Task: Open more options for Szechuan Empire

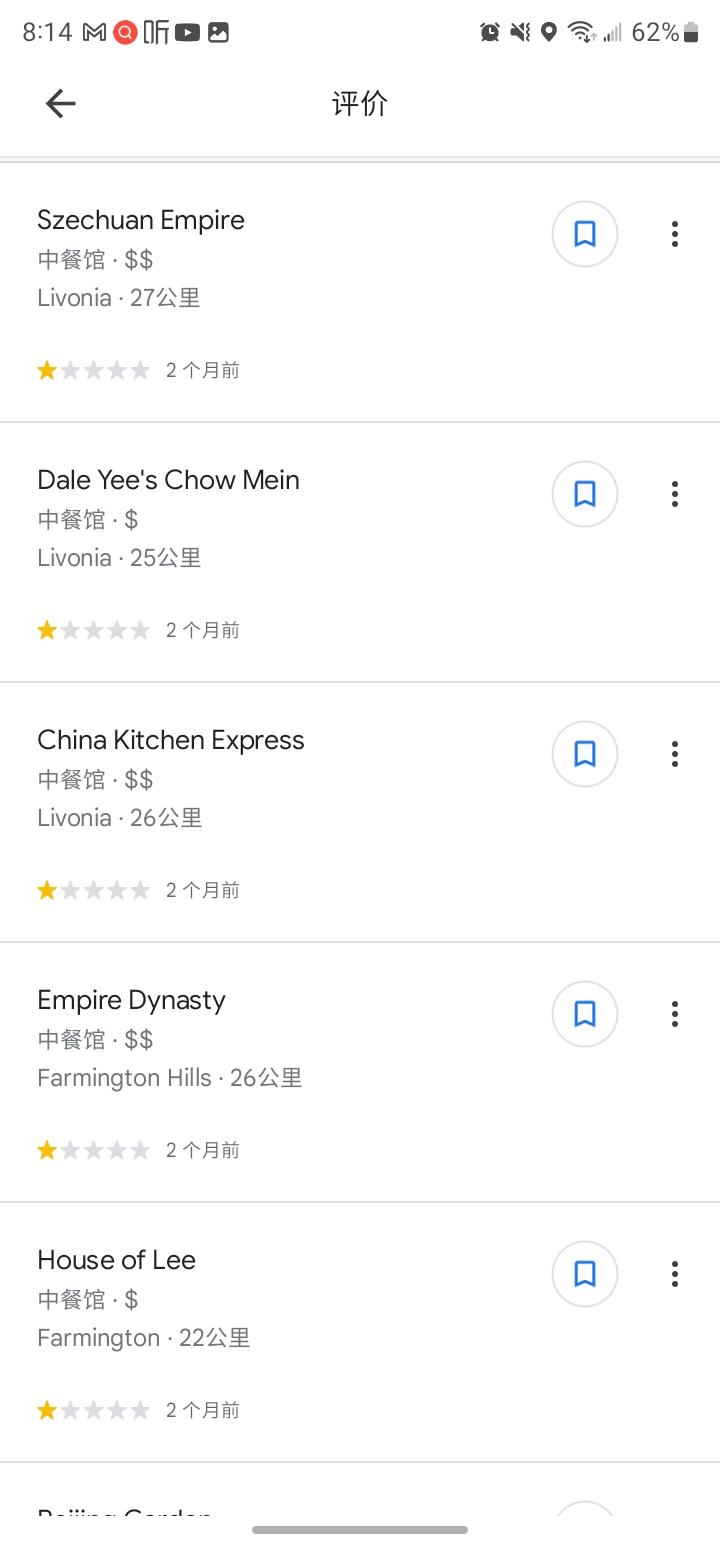Action: point(675,234)
